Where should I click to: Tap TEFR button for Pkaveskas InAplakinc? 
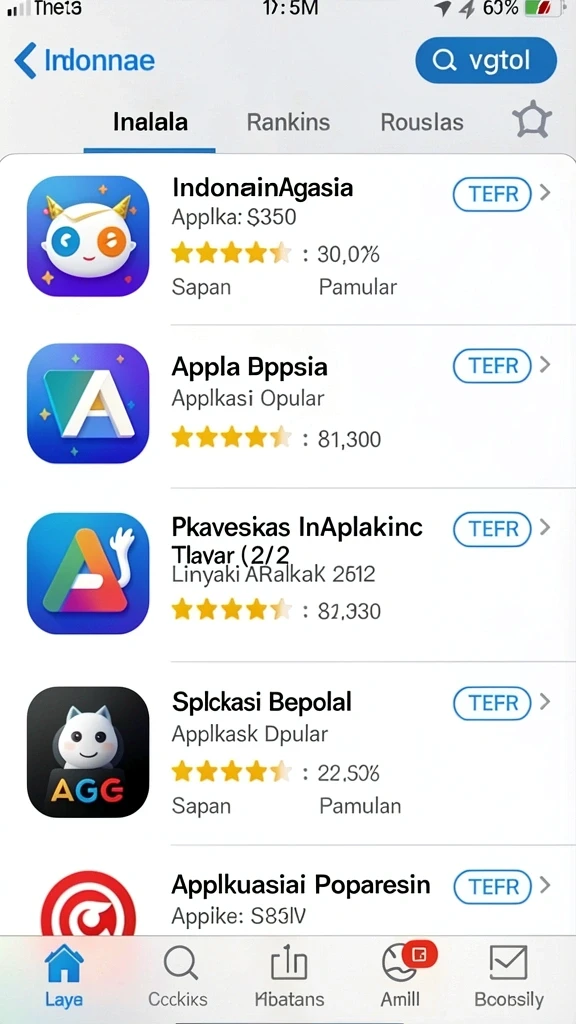[492, 529]
